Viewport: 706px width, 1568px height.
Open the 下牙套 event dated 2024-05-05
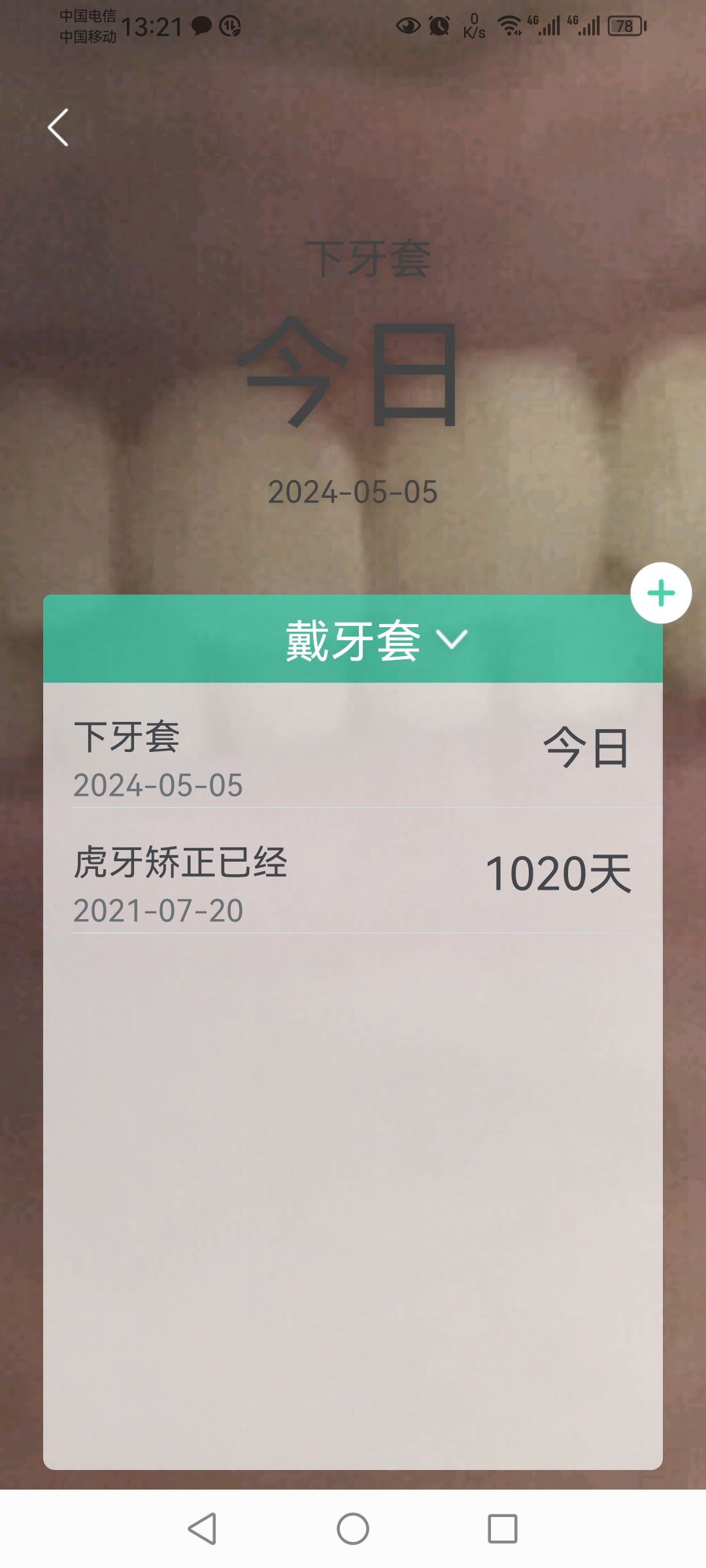tap(353, 759)
